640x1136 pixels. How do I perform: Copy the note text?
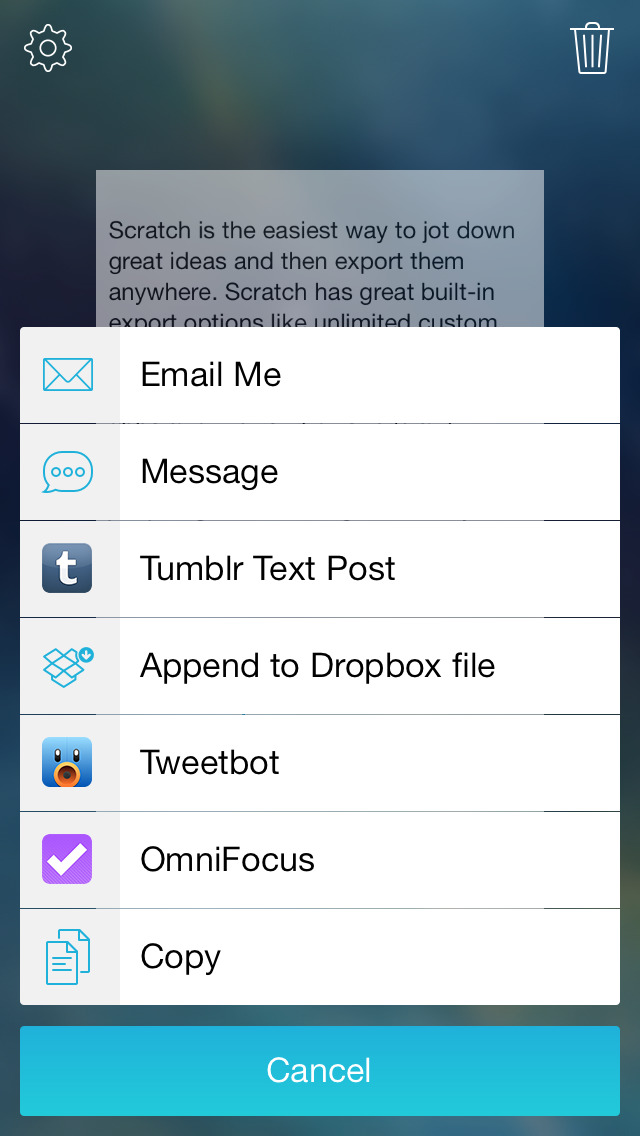(x=320, y=957)
